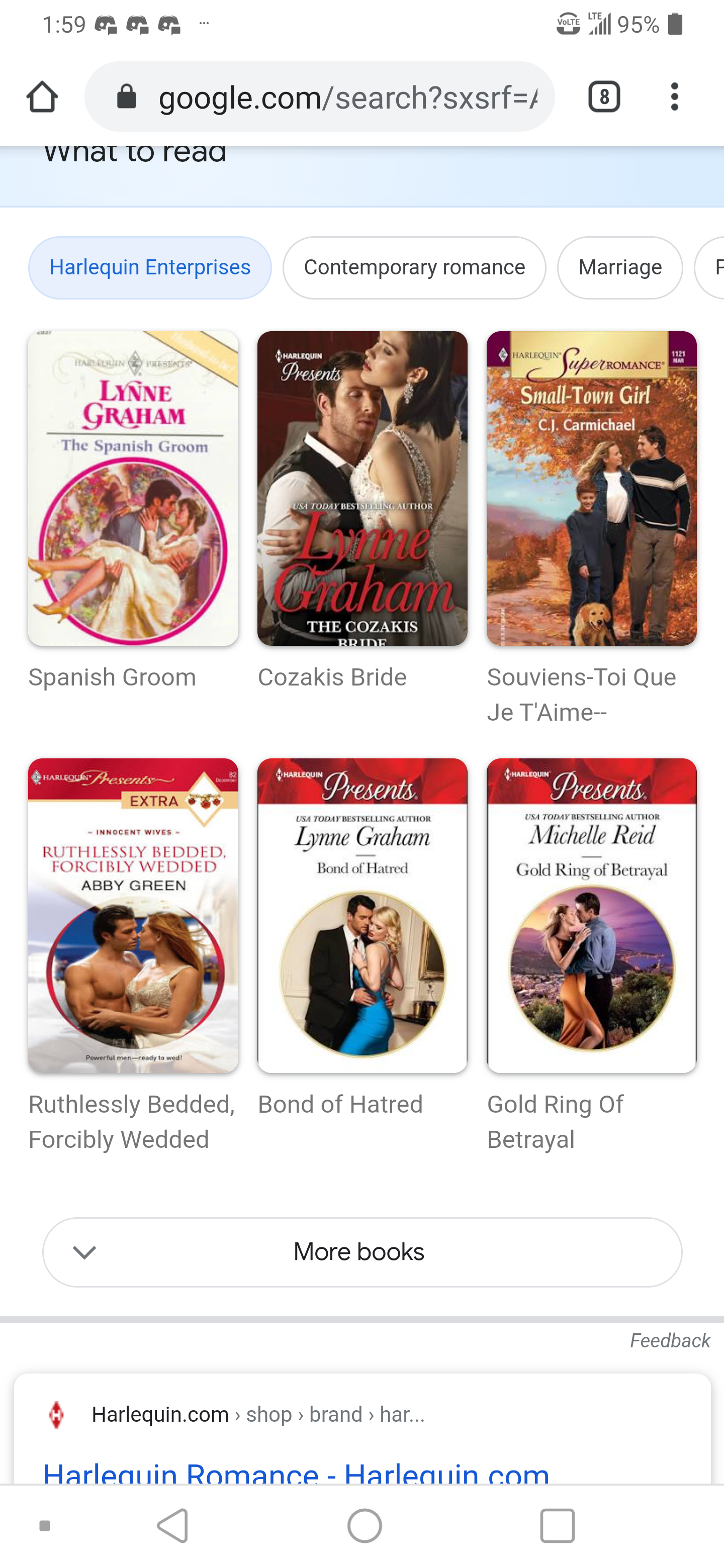724x1568 pixels.
Task: Select the Harlequin Enterprises chip
Action: (150, 268)
